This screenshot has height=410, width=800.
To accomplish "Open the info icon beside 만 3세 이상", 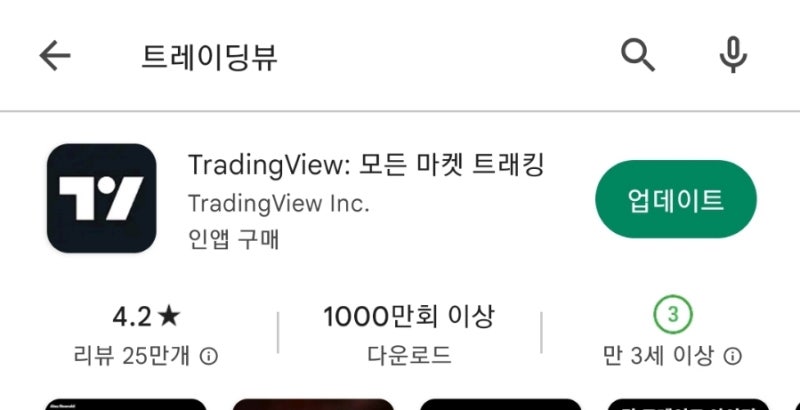I will [x=732, y=356].
